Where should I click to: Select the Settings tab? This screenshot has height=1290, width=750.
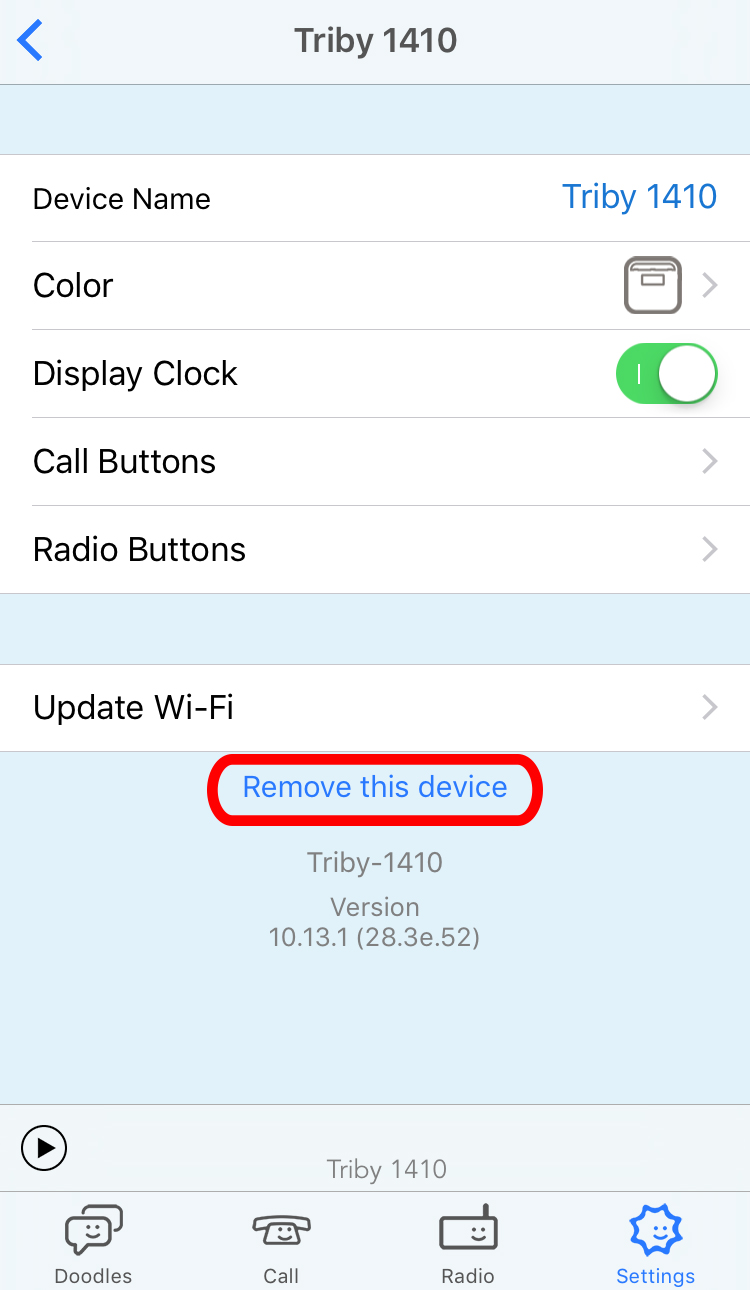point(655,1243)
